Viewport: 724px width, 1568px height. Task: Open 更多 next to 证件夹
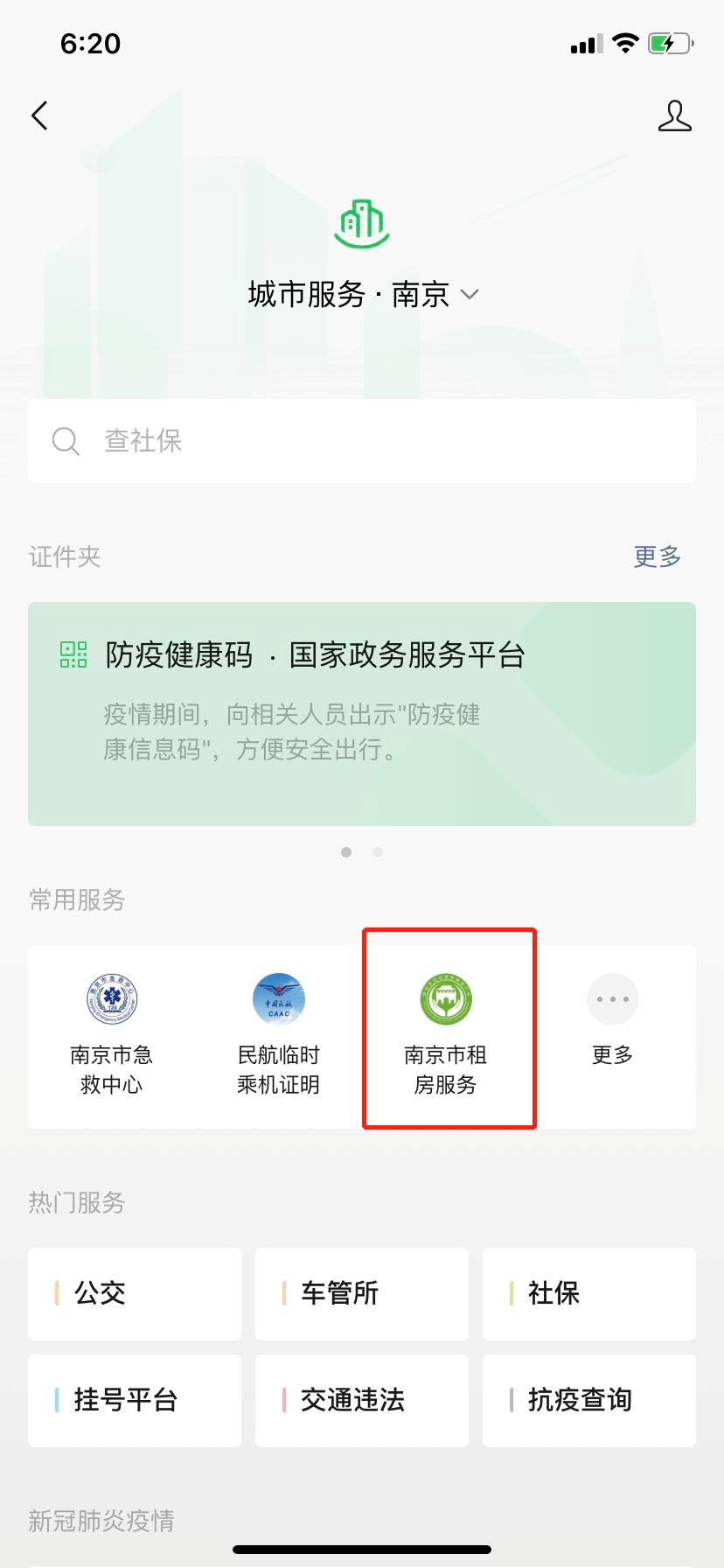pyautogui.click(x=657, y=556)
